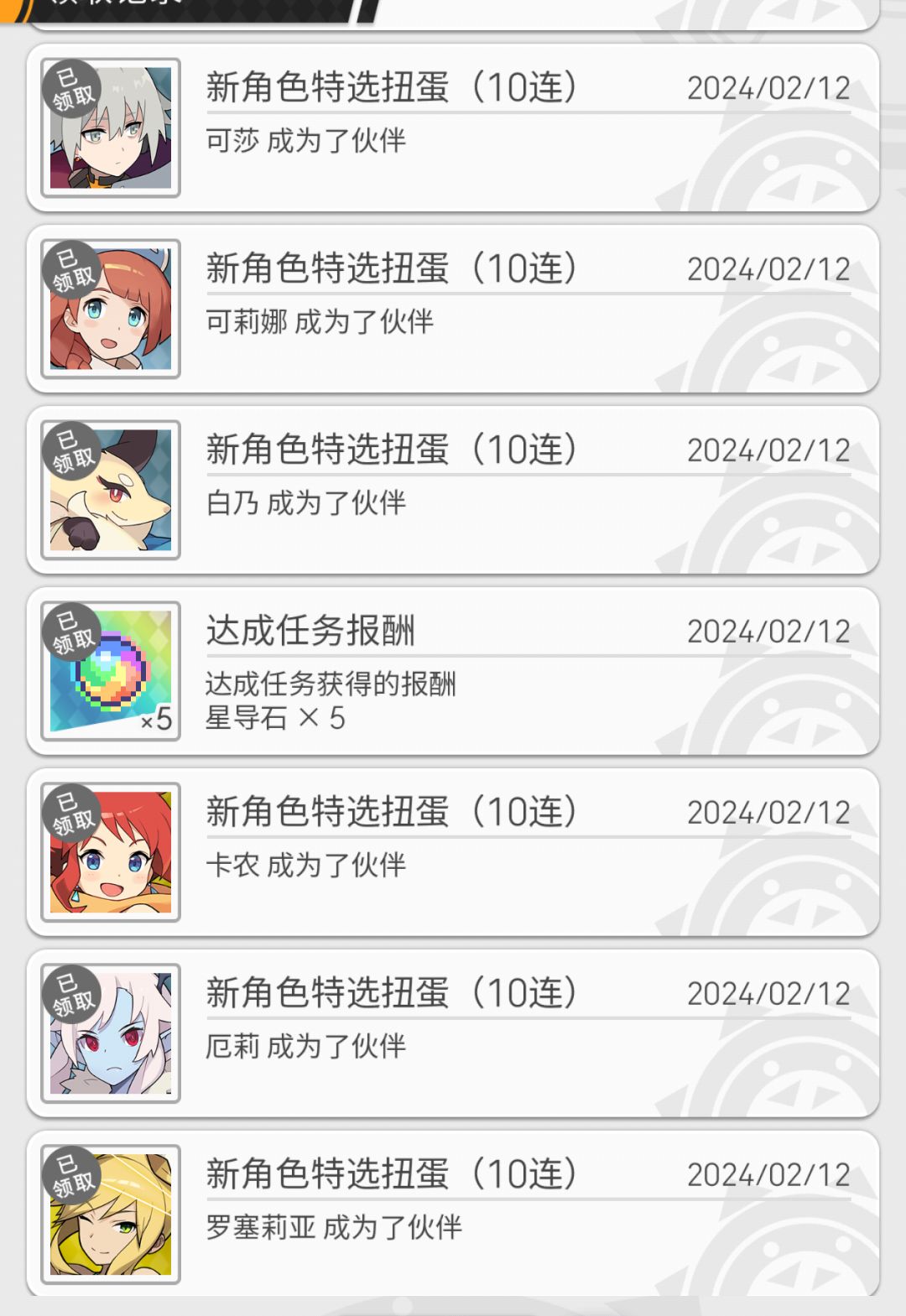Click the 已领取 badge on 罗塞莉亚's entry
906x1316 pixels.
point(70,1175)
